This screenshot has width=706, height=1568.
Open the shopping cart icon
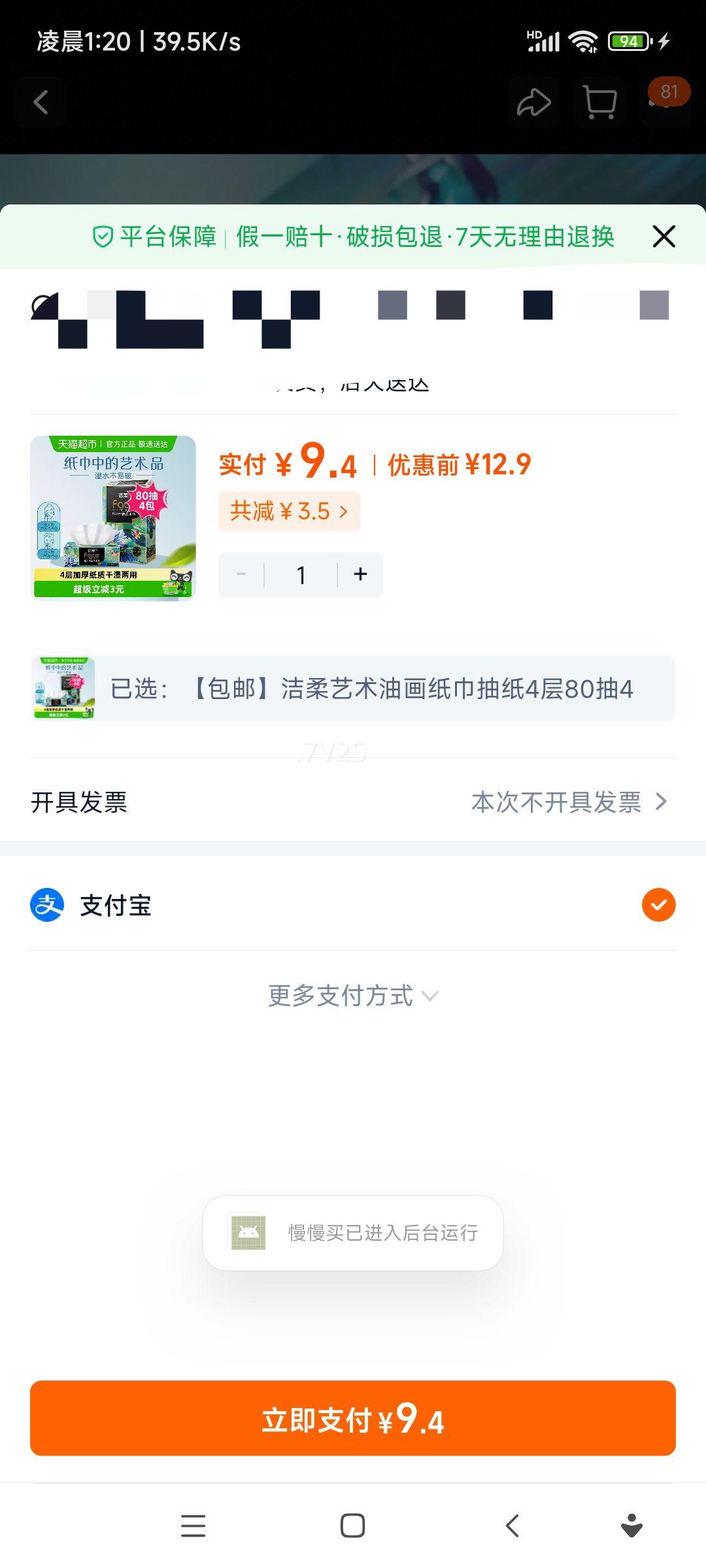tap(599, 103)
